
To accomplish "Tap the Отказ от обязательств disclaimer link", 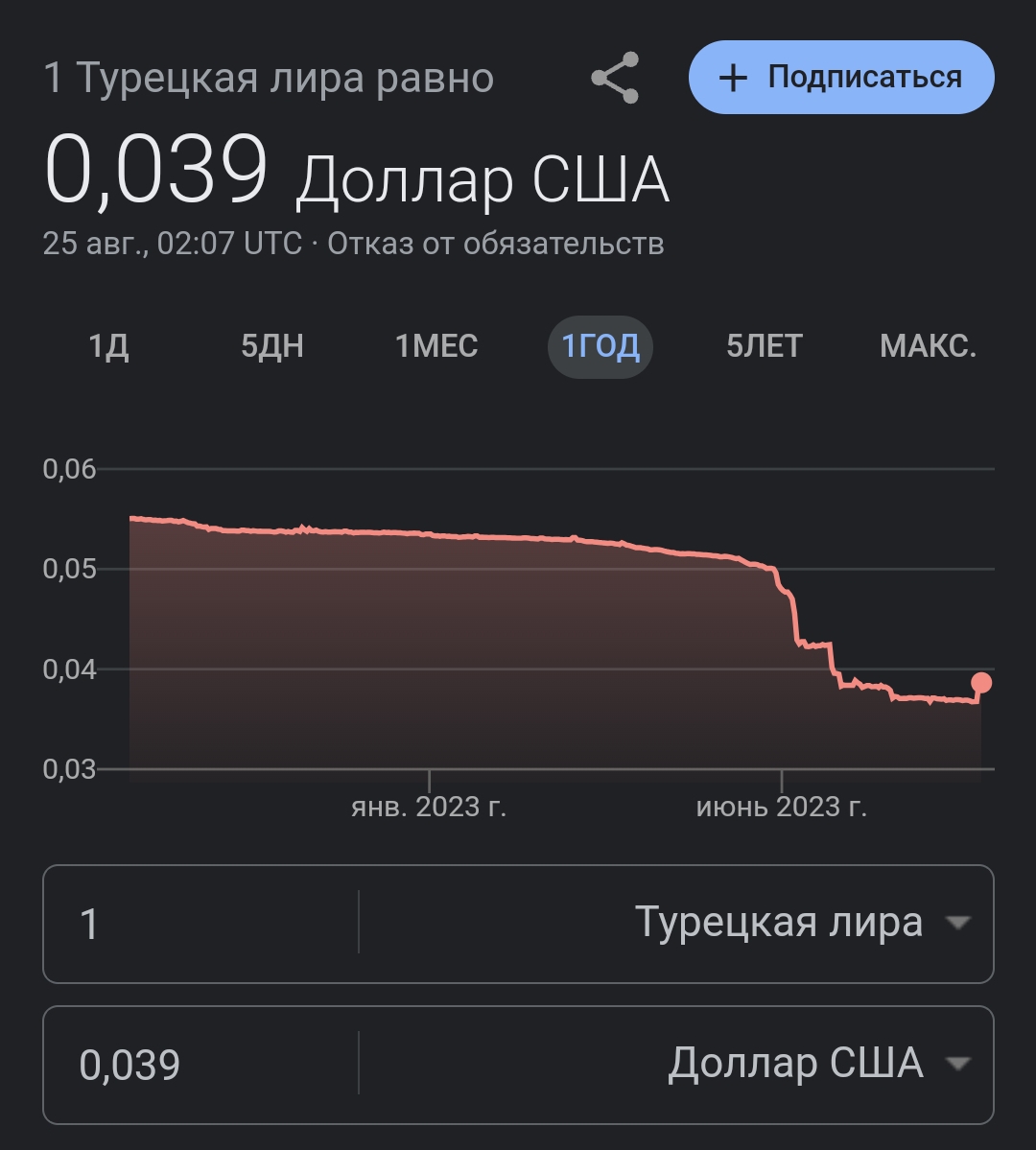I will coord(495,244).
